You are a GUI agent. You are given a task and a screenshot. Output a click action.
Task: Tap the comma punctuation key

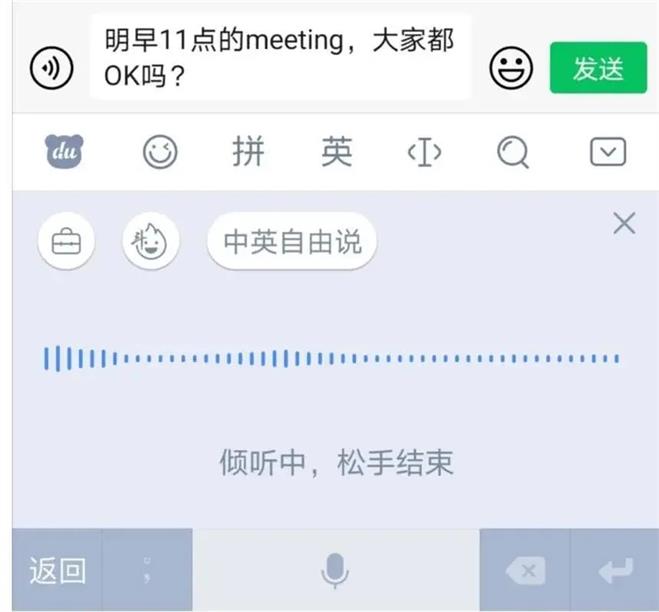(147, 571)
